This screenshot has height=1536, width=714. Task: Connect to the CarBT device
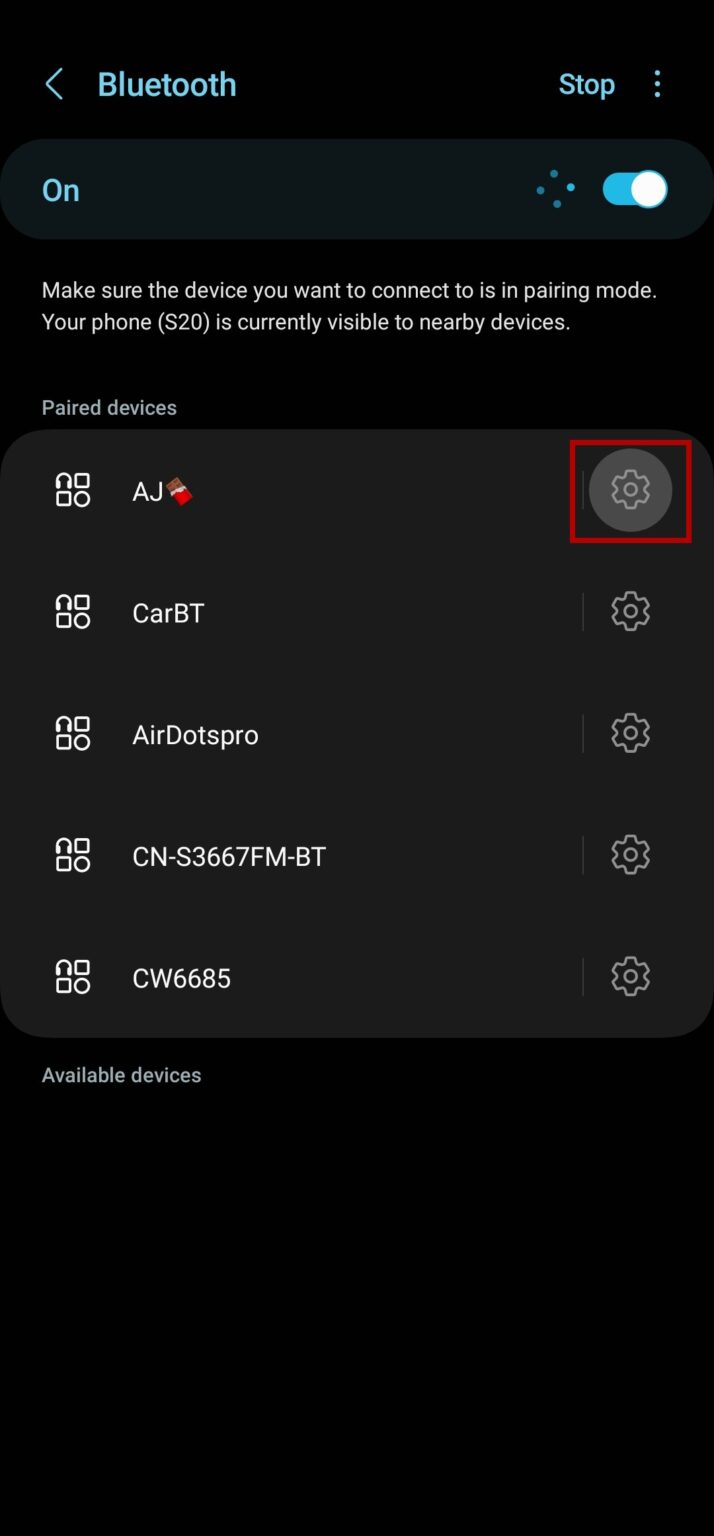pos(291,612)
